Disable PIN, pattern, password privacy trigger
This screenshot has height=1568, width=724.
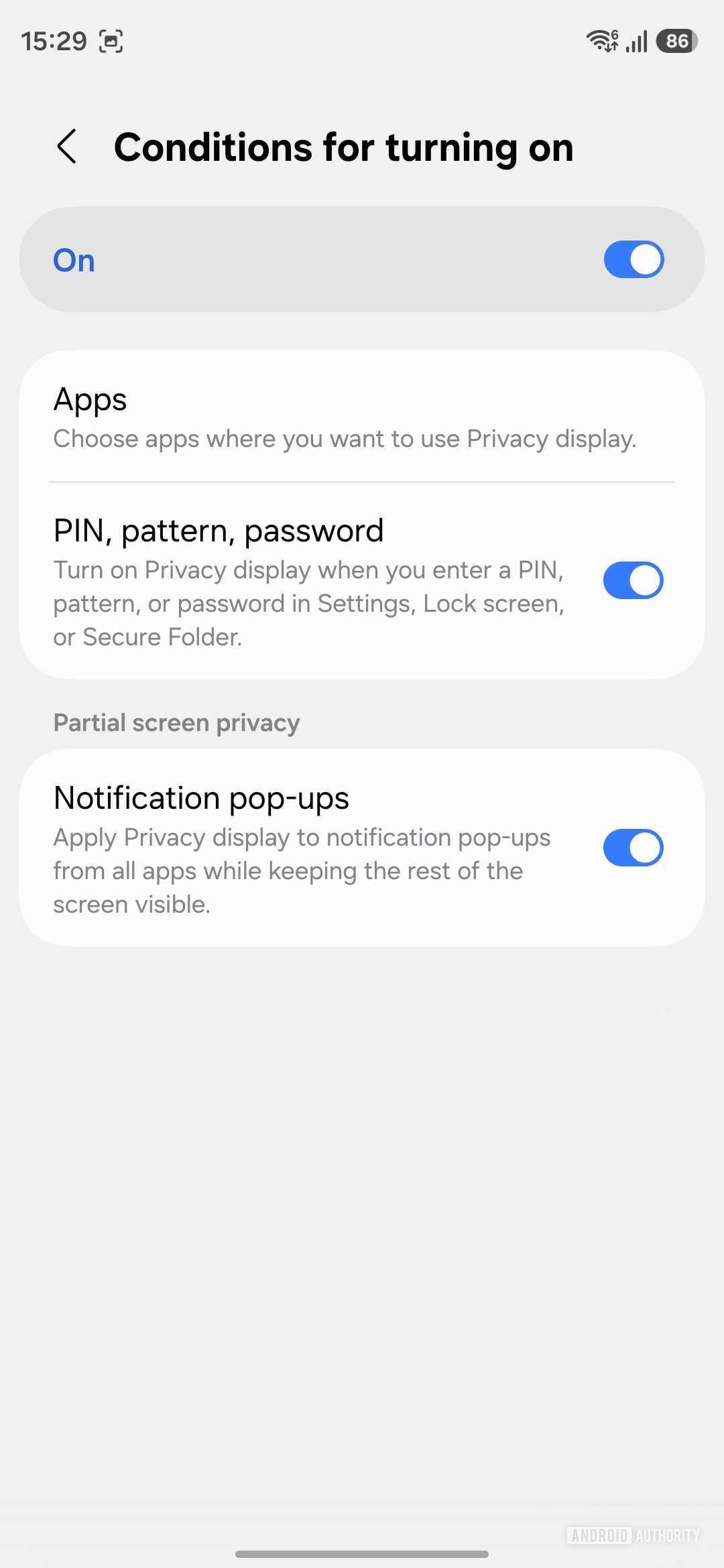(x=632, y=581)
